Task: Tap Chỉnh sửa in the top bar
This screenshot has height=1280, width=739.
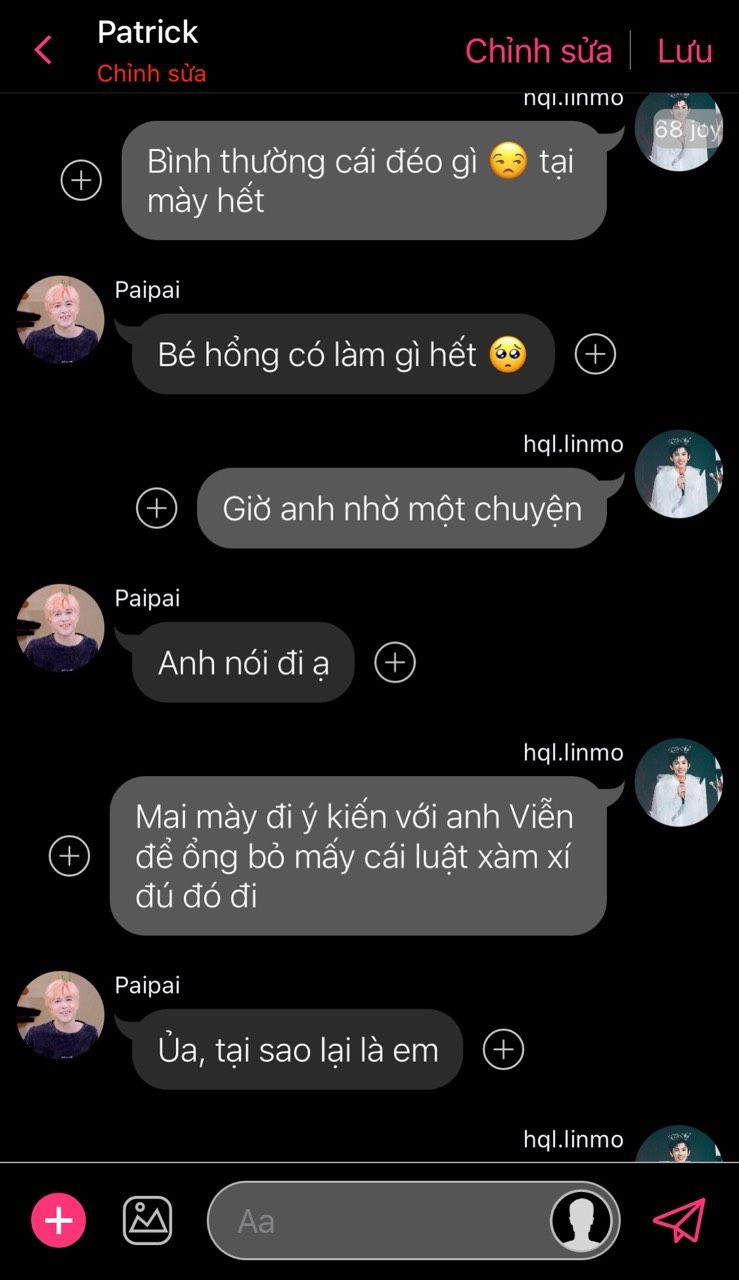Action: [x=538, y=50]
